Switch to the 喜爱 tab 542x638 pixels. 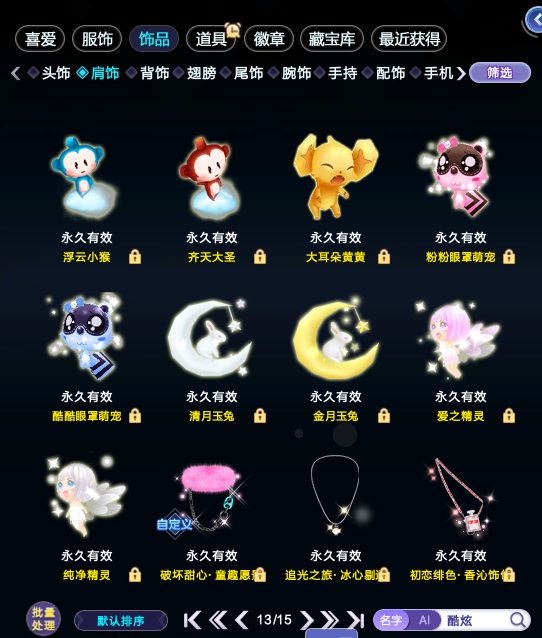pos(40,39)
